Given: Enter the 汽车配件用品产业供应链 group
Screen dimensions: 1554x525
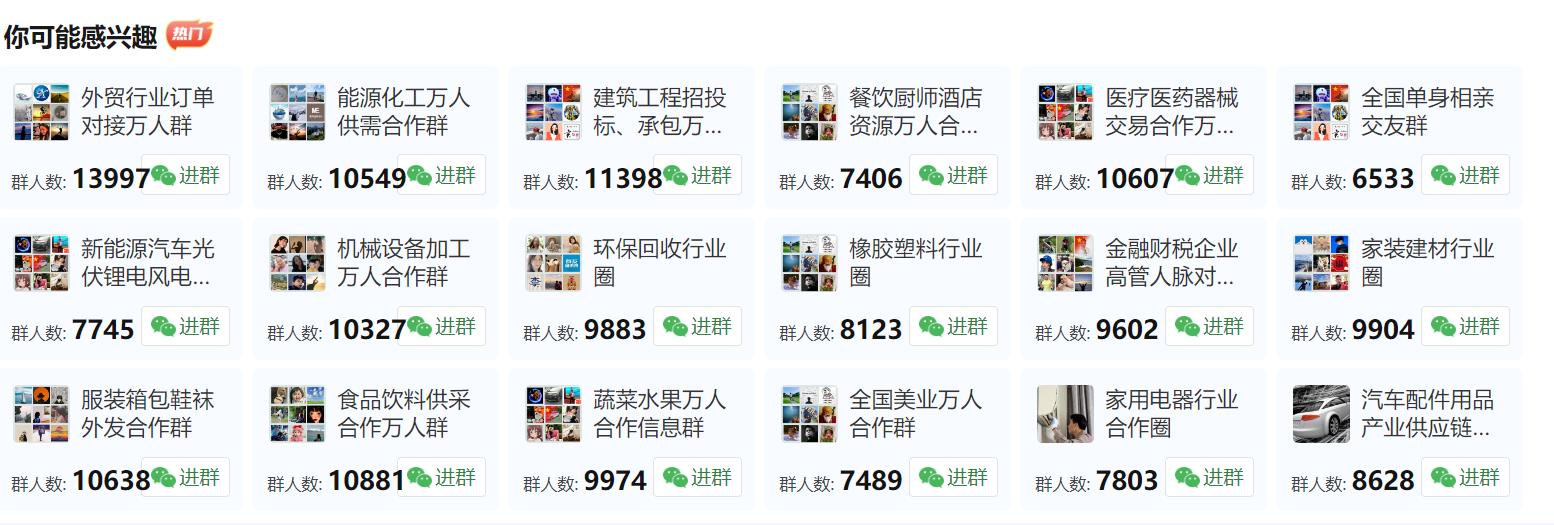Looking at the screenshot, I should (x=1466, y=477).
